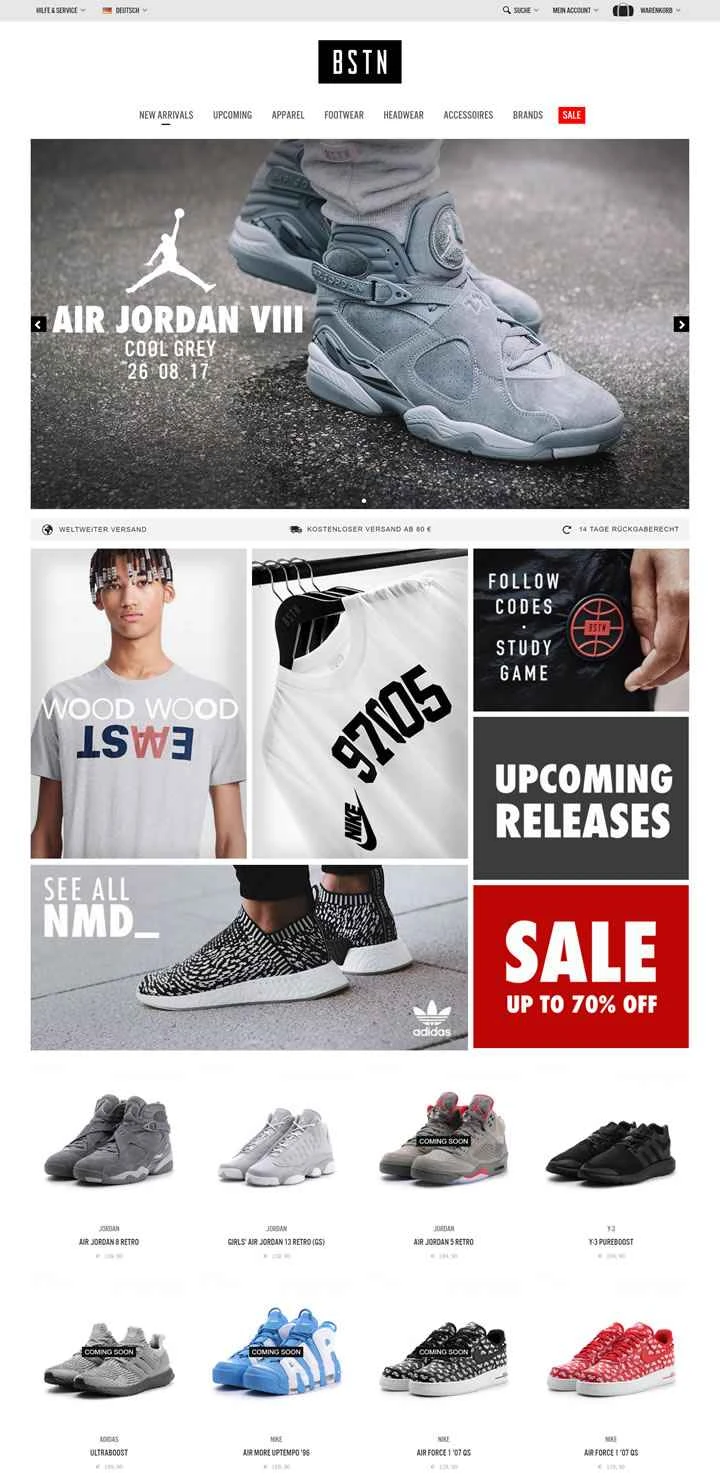
Task: Switch to the Footwear category
Action: click(x=344, y=115)
